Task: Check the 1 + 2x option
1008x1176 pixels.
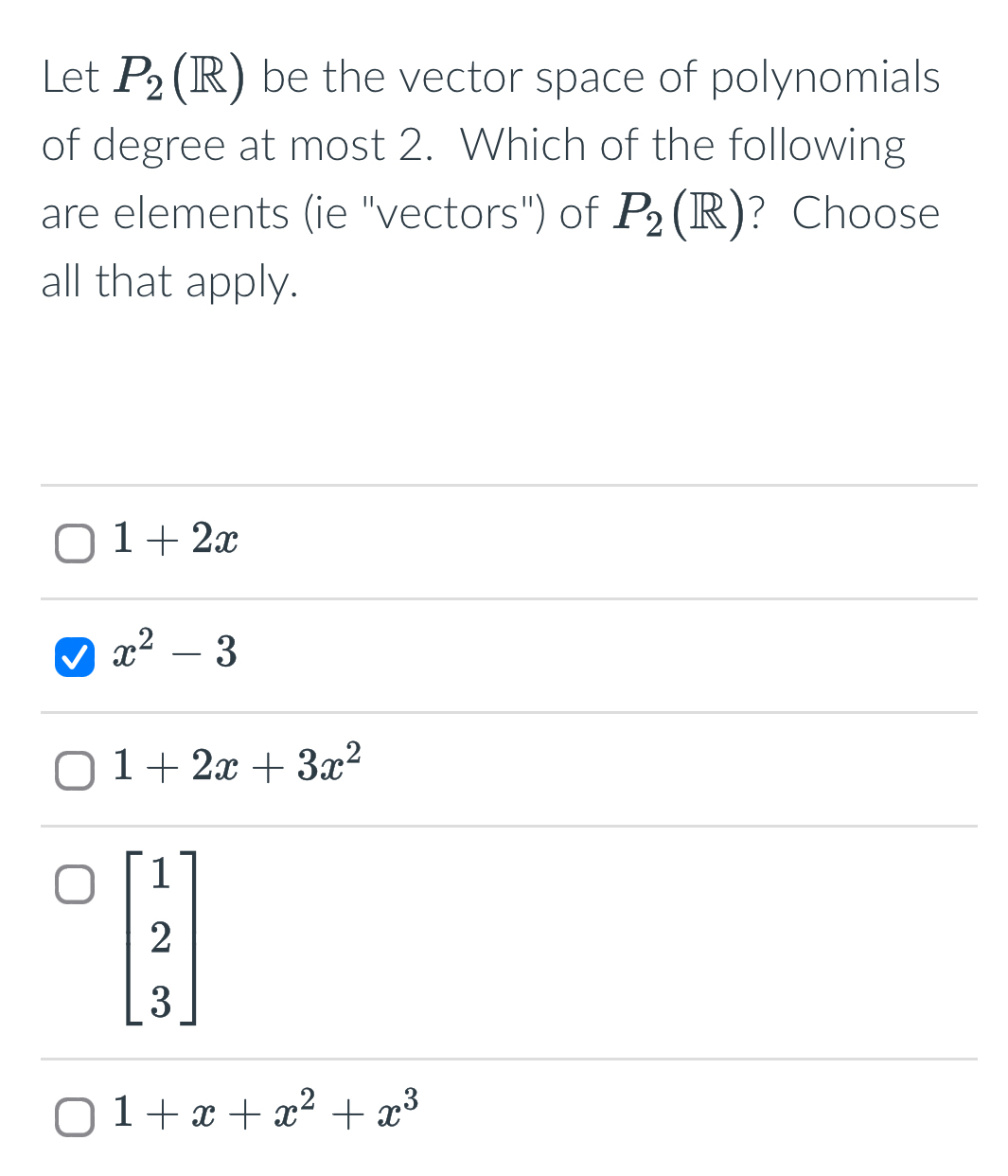Action: click(75, 543)
